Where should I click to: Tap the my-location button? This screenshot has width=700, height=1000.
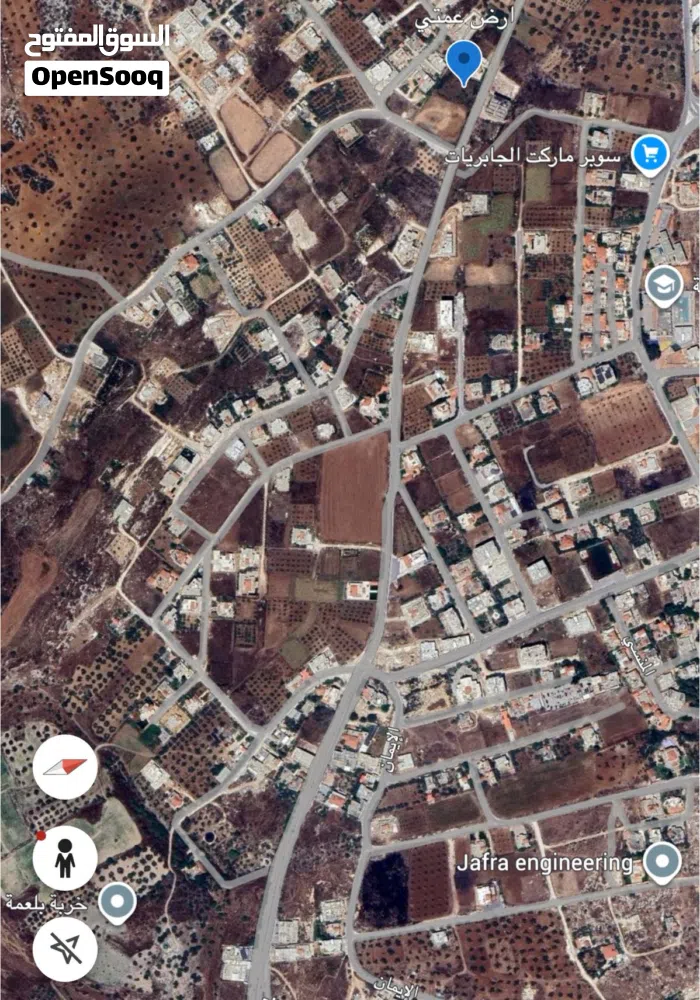(65, 948)
